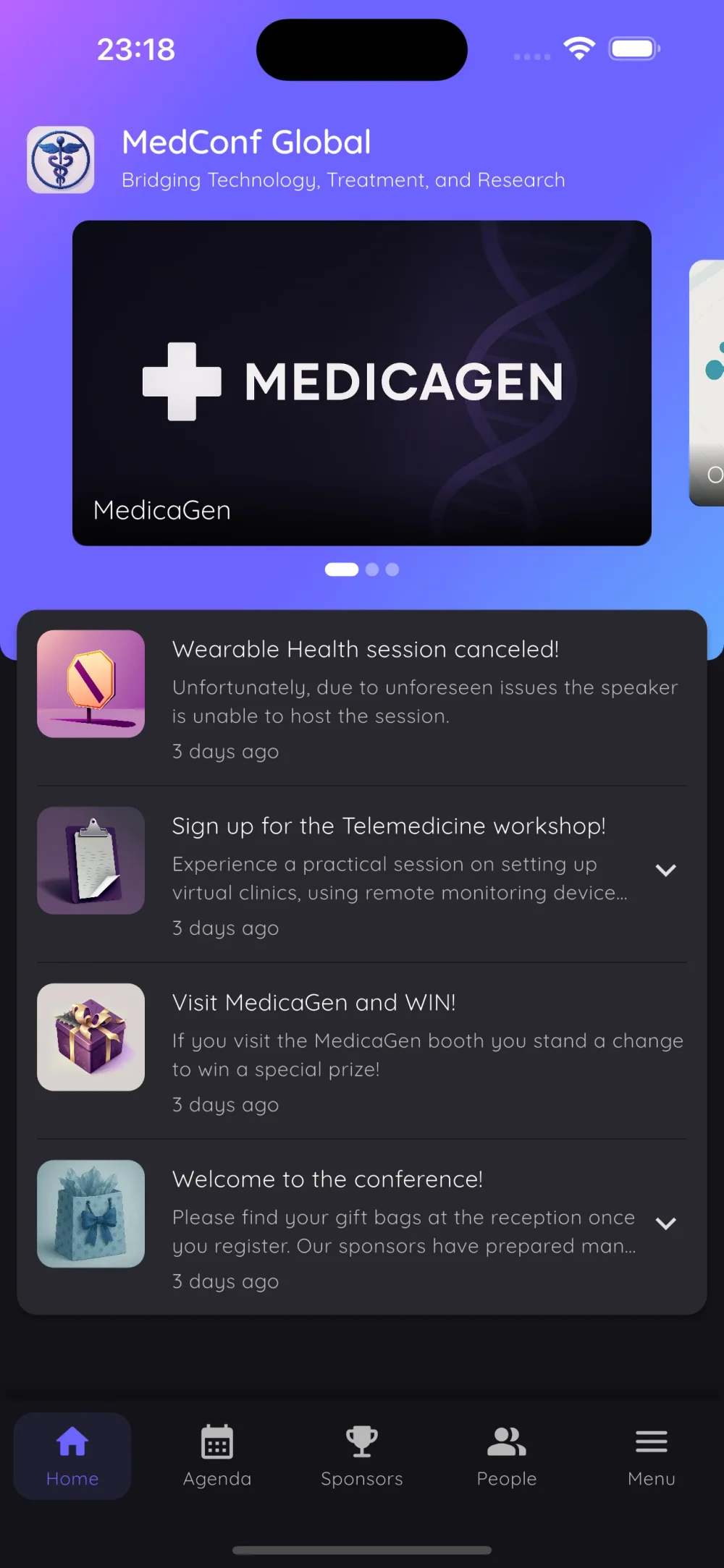Open the Menu tab

651,1456
